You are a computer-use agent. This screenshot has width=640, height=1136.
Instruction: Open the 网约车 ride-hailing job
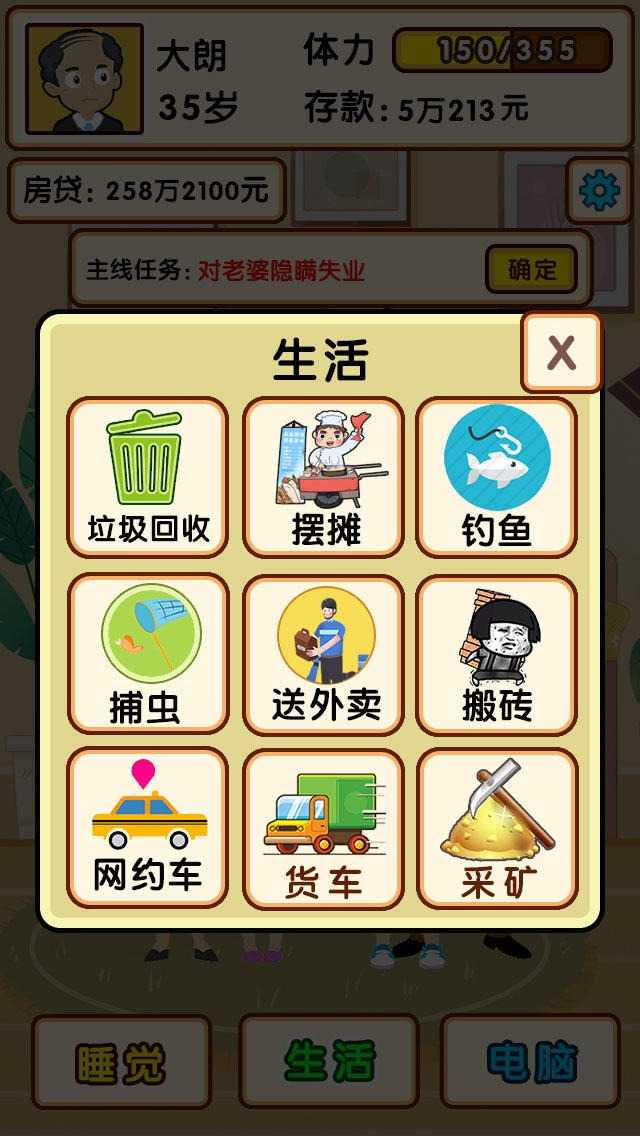(148, 828)
